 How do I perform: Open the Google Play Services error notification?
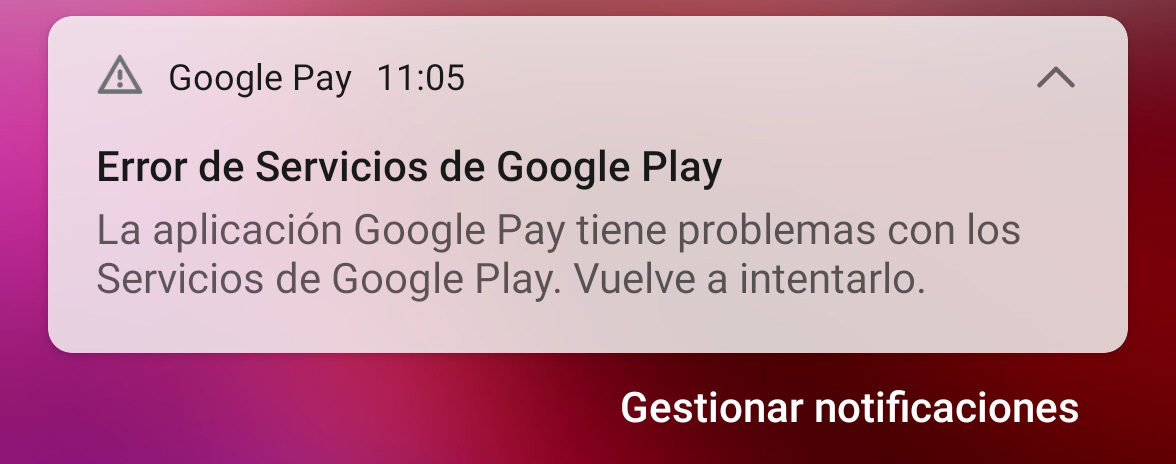(558, 230)
